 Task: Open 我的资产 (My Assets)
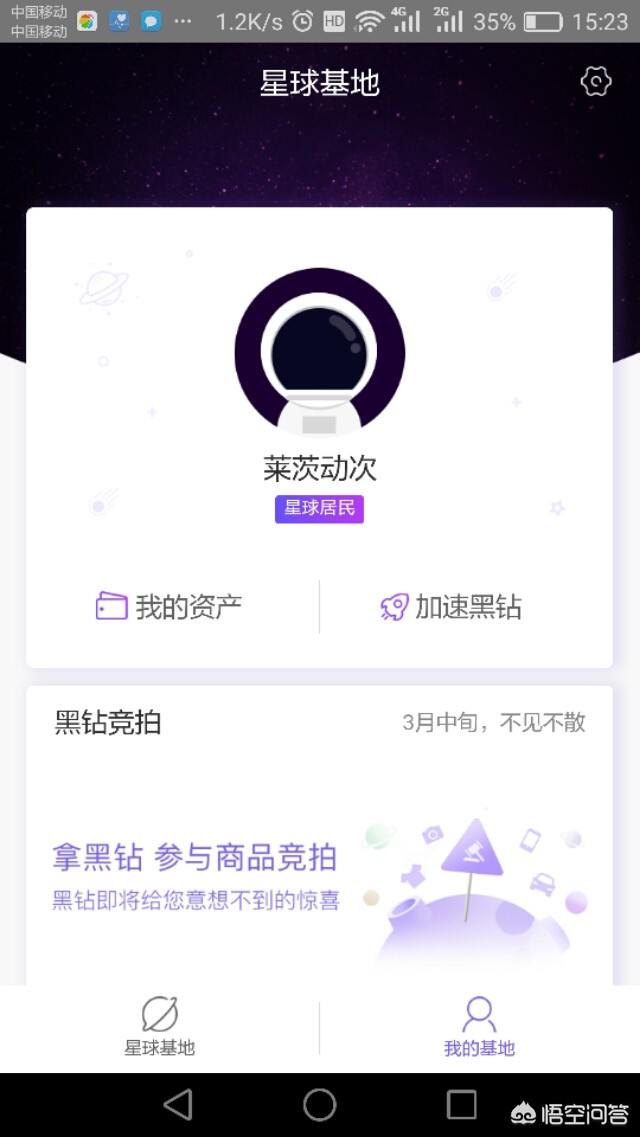click(169, 606)
